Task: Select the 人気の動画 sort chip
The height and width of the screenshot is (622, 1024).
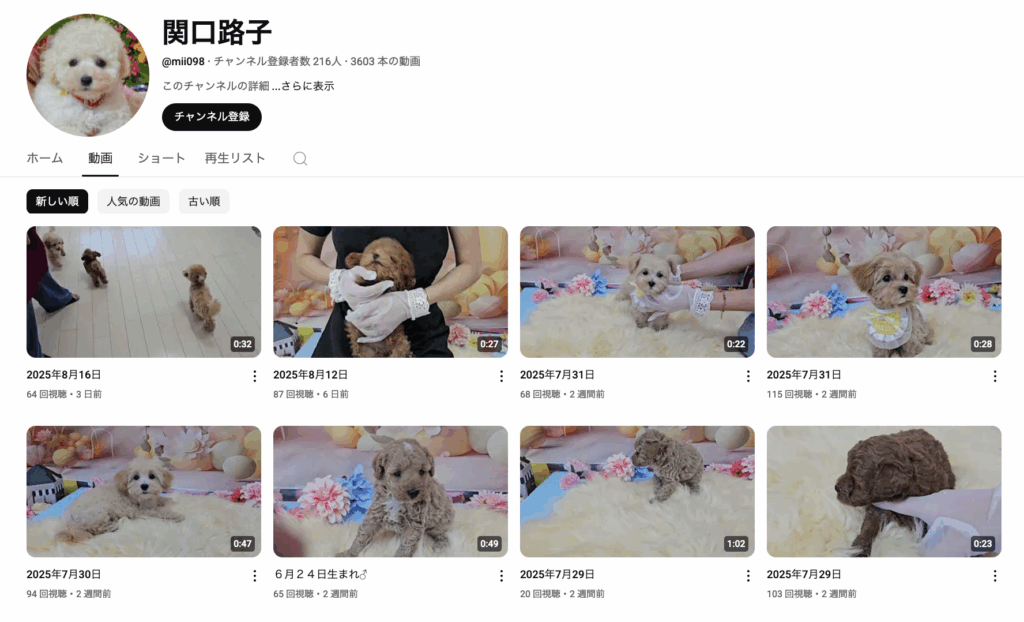Action: tap(133, 201)
